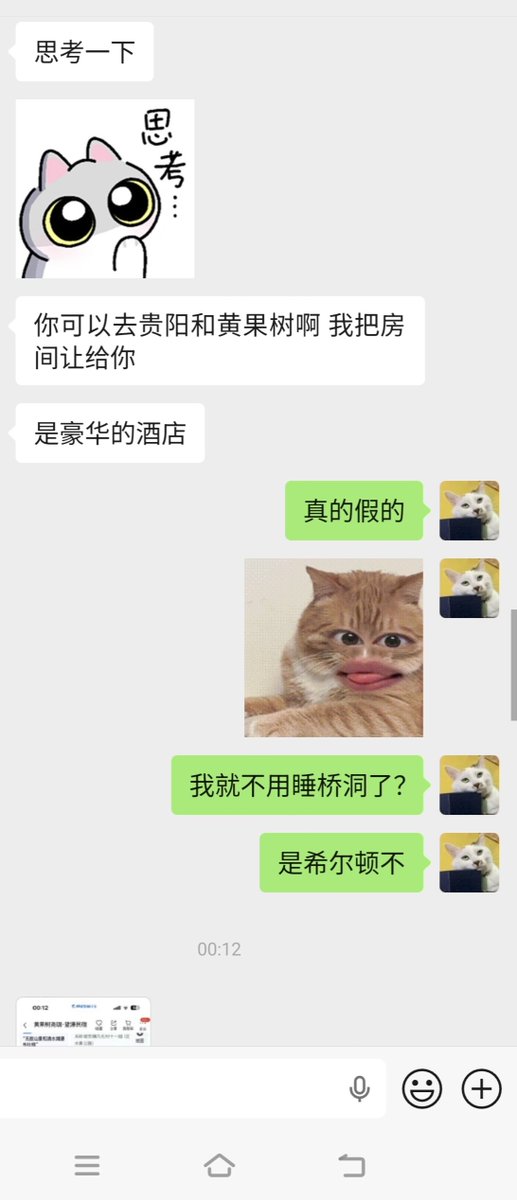The image size is (517, 1200).
Task: Go to the home screen
Action: pyautogui.click(x=219, y=1165)
